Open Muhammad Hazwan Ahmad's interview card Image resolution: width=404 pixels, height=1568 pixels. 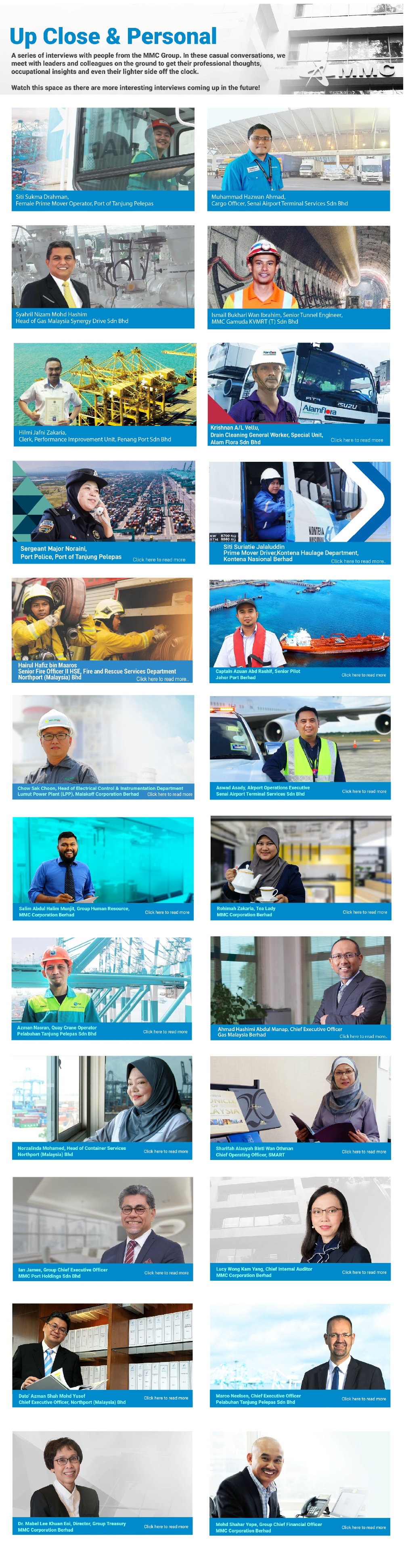tap(298, 159)
